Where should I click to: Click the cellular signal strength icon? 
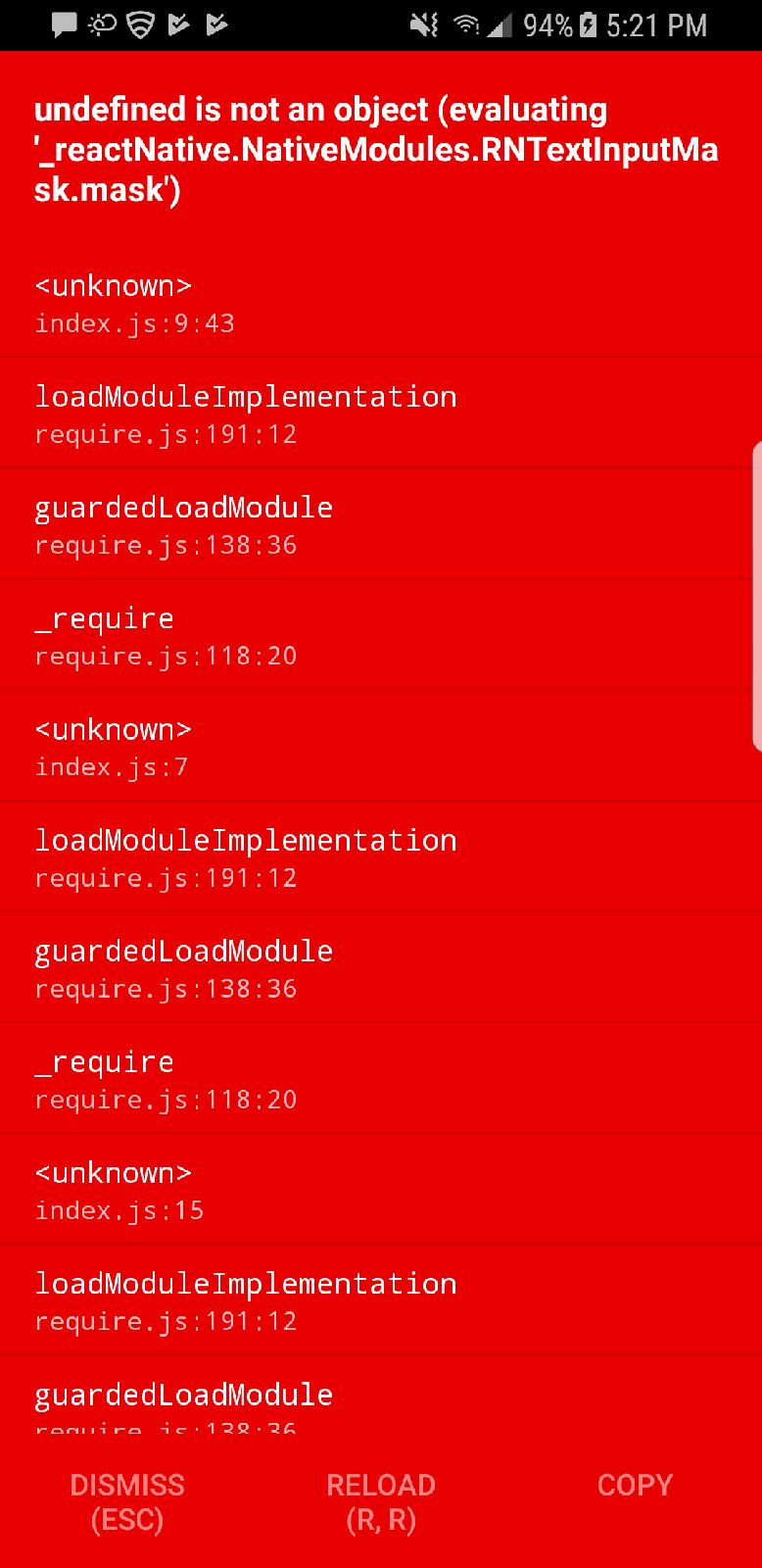501,25
